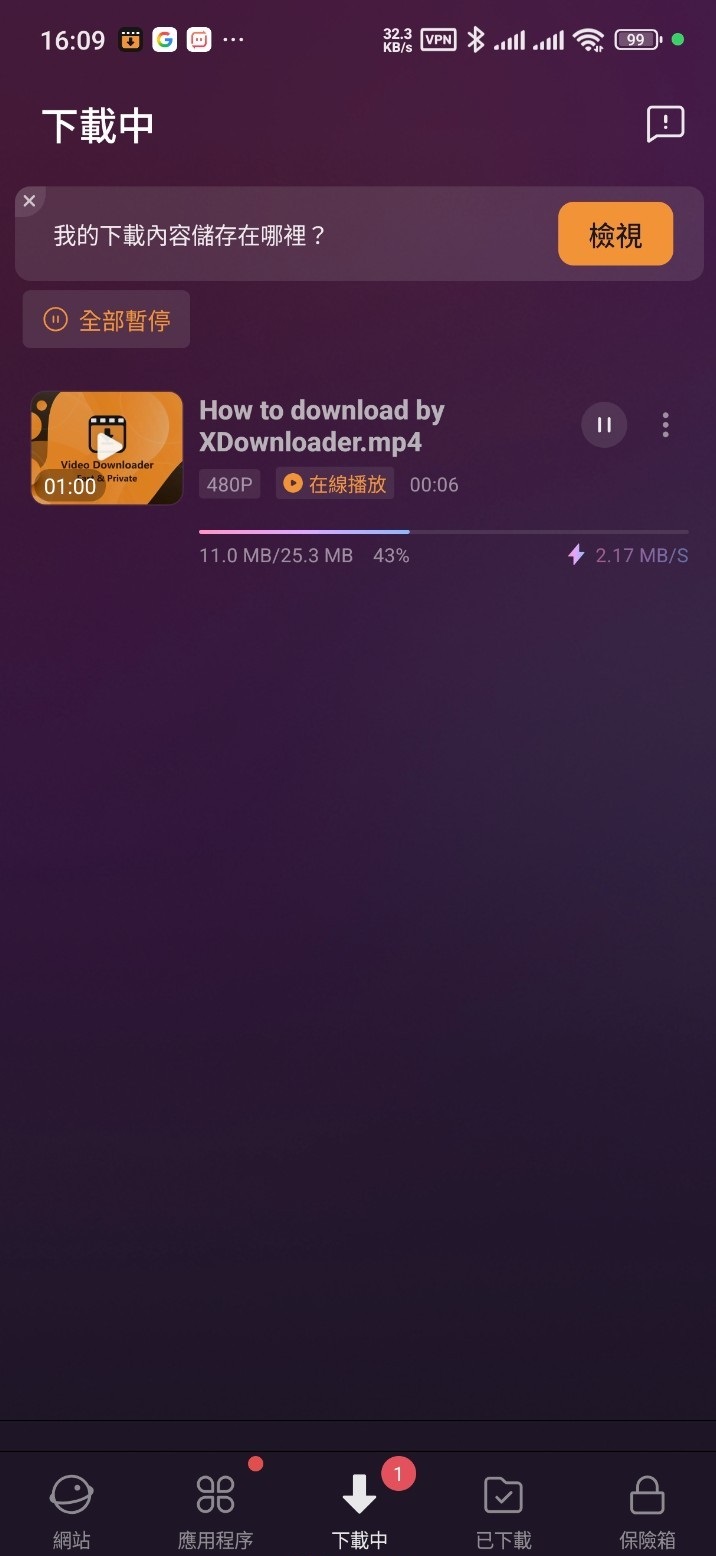The width and height of the screenshot is (716, 1556).
Task: Go to the 應用程序 tab
Action: click(215, 1508)
